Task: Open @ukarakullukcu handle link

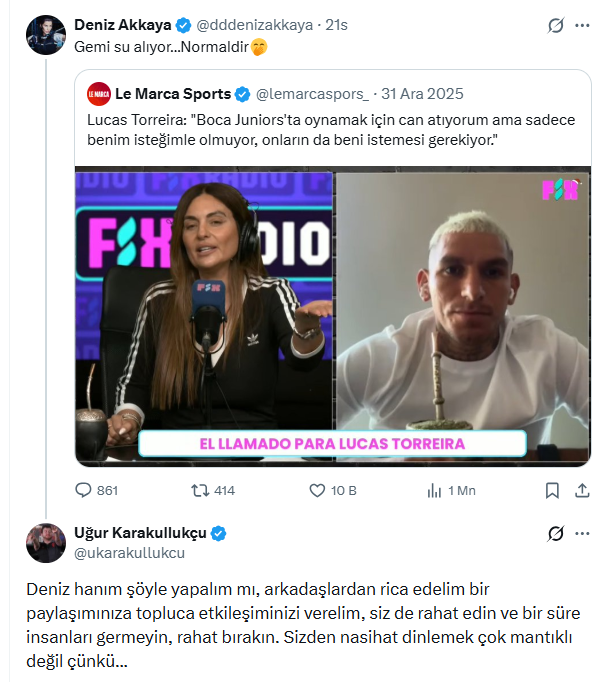Action: (x=129, y=552)
